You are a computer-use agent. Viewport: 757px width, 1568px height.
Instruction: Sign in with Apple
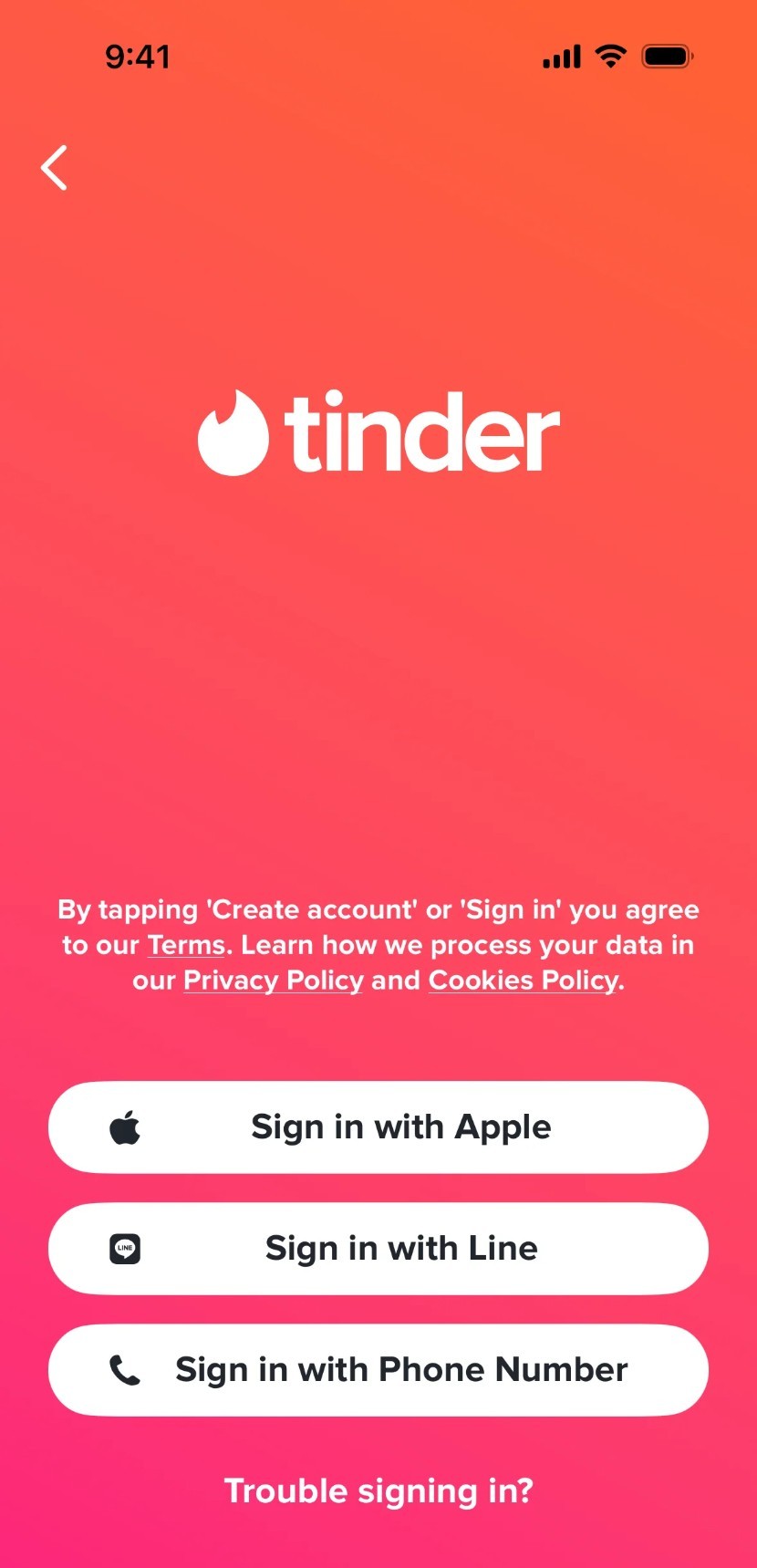(x=378, y=1127)
